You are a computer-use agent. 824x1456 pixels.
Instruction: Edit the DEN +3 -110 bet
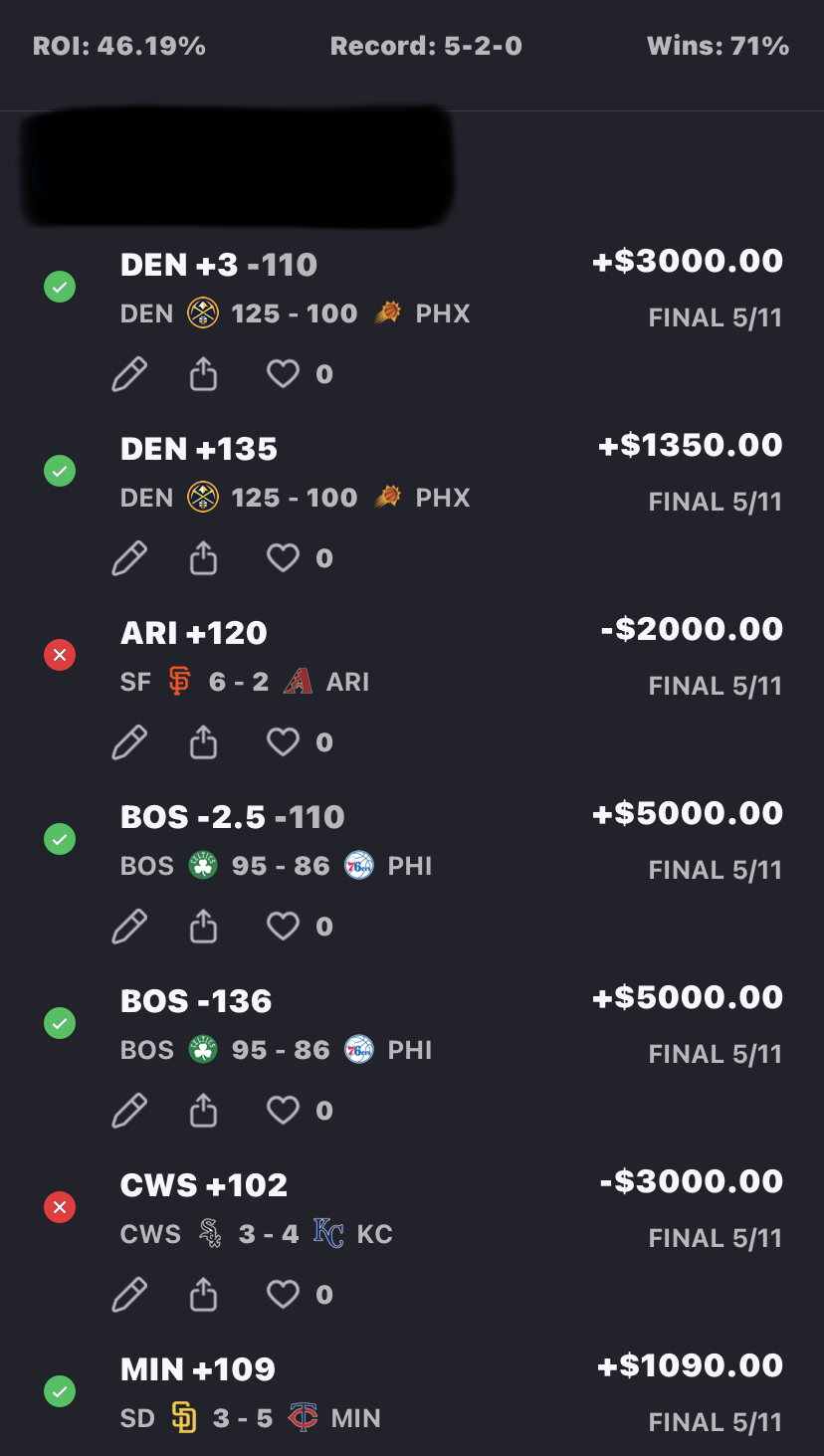click(x=129, y=374)
